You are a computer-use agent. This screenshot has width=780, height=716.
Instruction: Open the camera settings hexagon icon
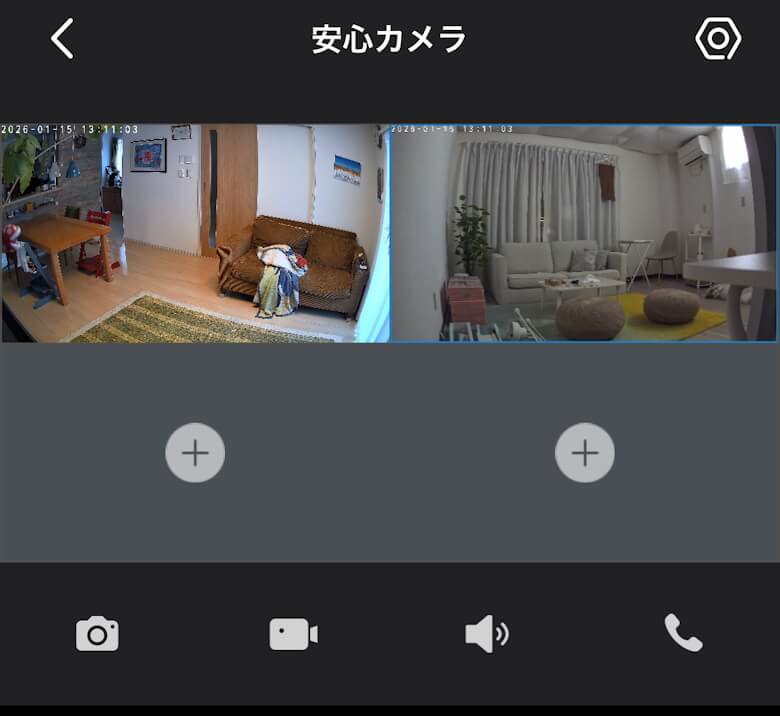point(717,39)
